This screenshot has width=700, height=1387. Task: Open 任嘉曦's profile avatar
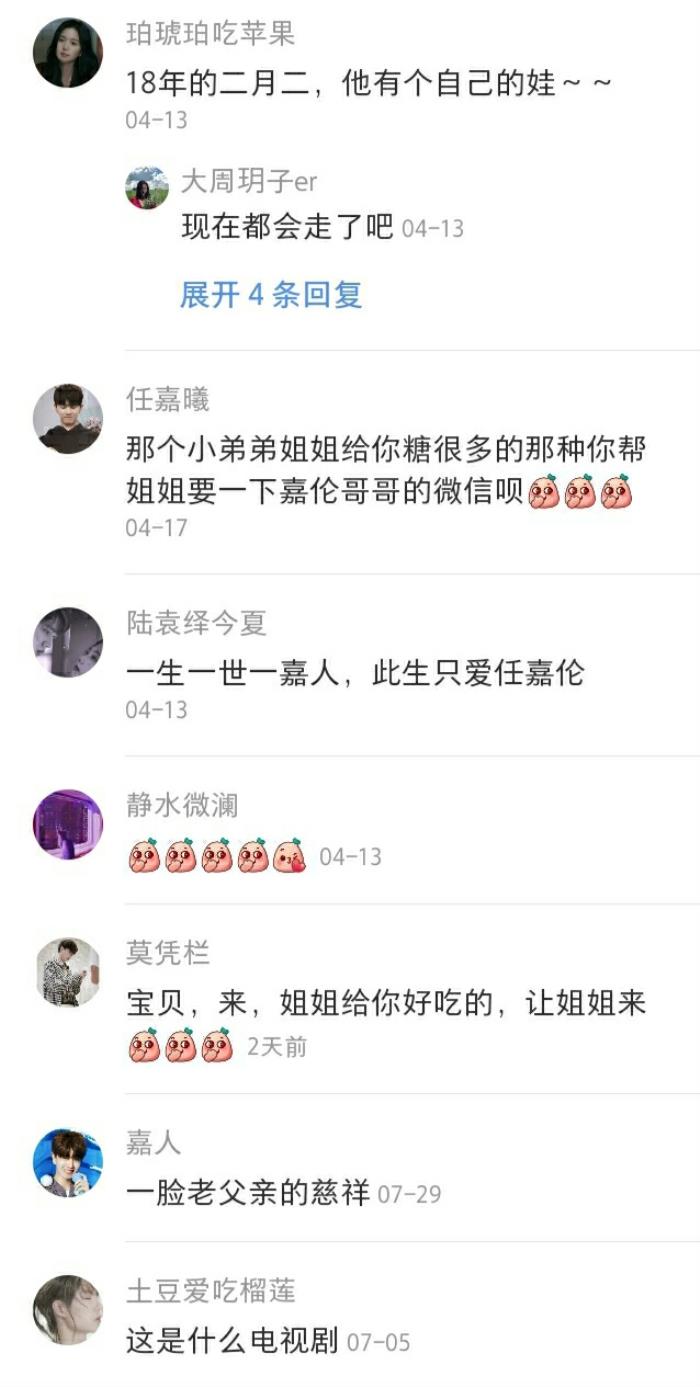coord(68,419)
